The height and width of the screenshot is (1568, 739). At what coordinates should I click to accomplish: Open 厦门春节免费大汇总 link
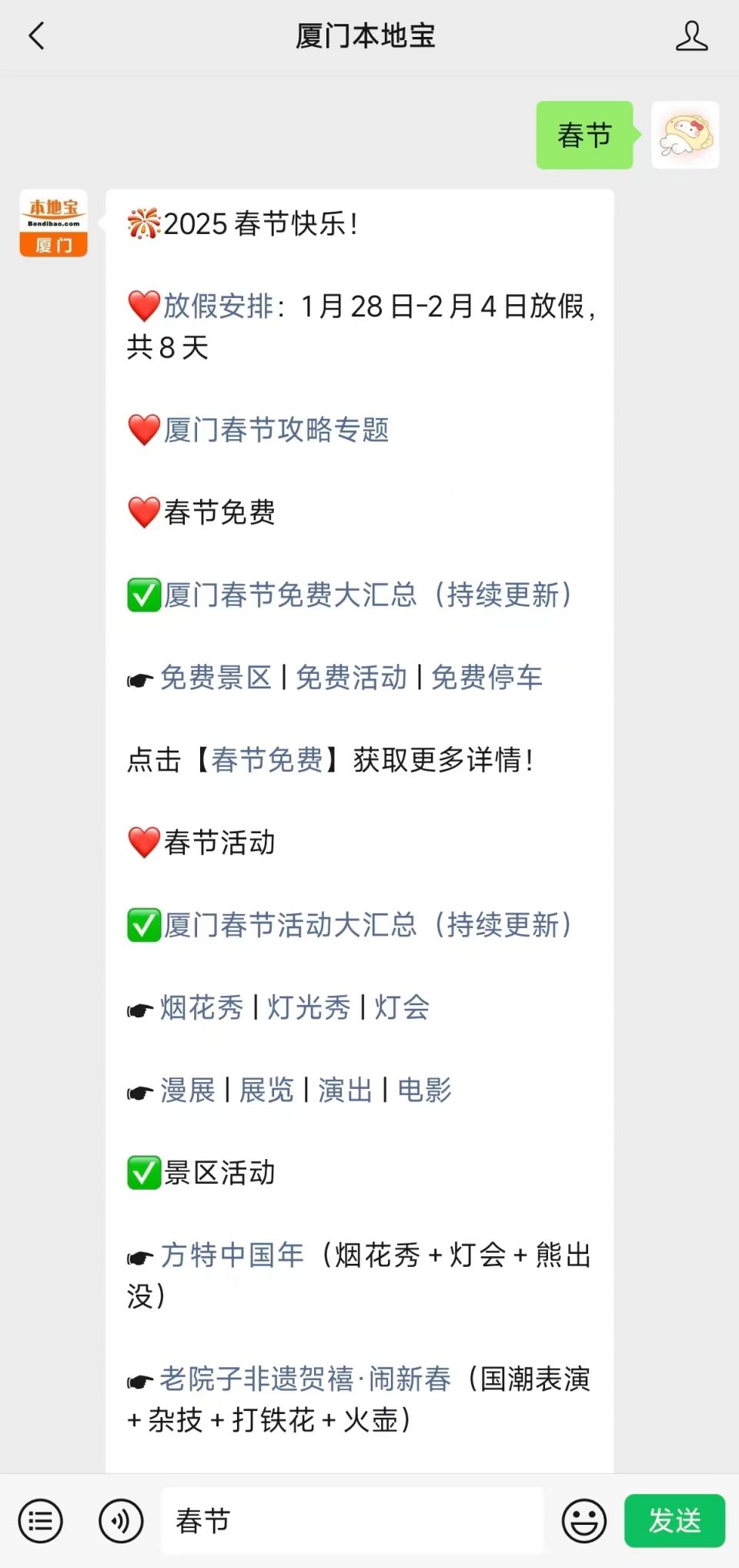coord(366,595)
